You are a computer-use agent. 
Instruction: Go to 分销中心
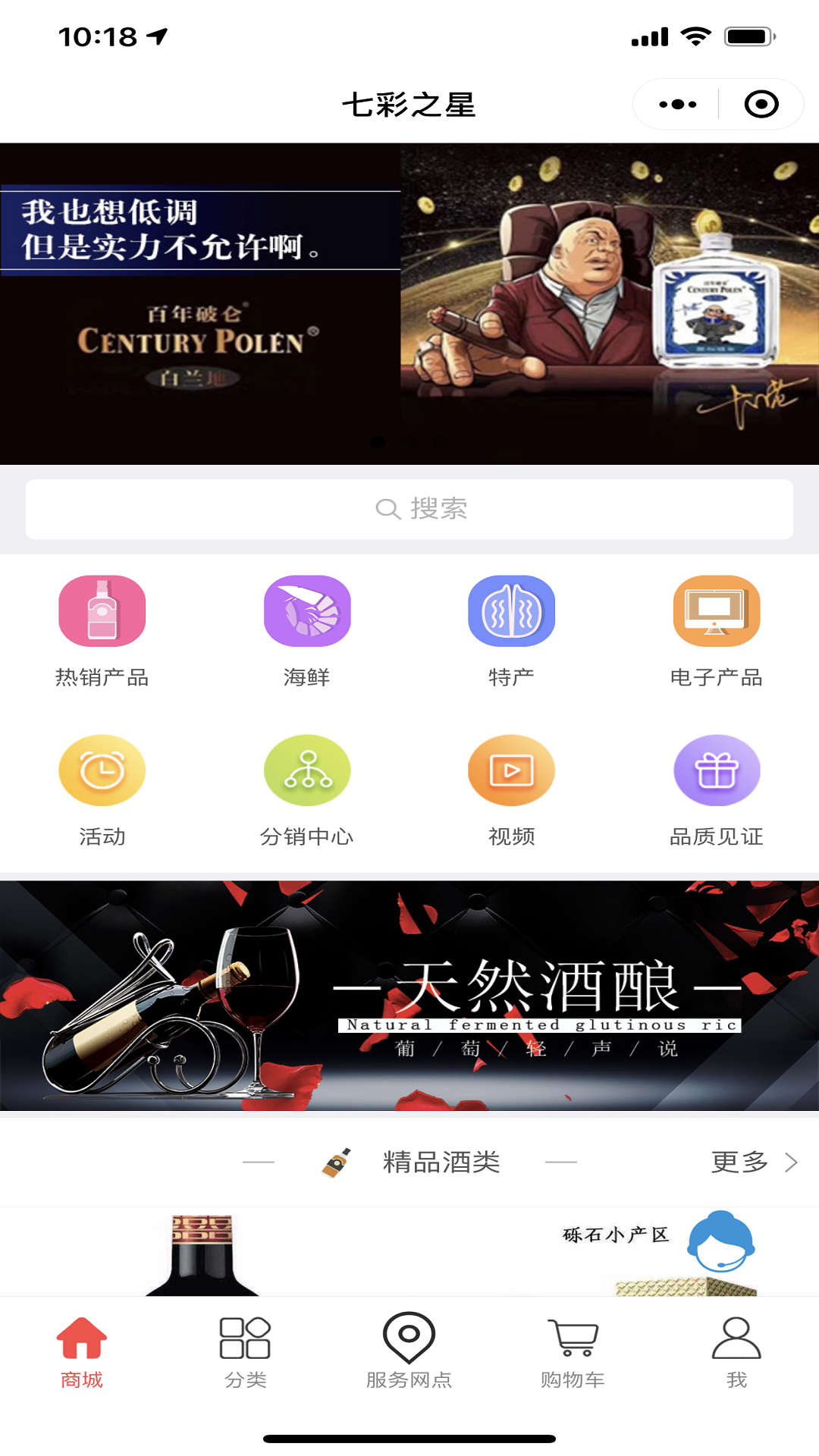coord(307,789)
